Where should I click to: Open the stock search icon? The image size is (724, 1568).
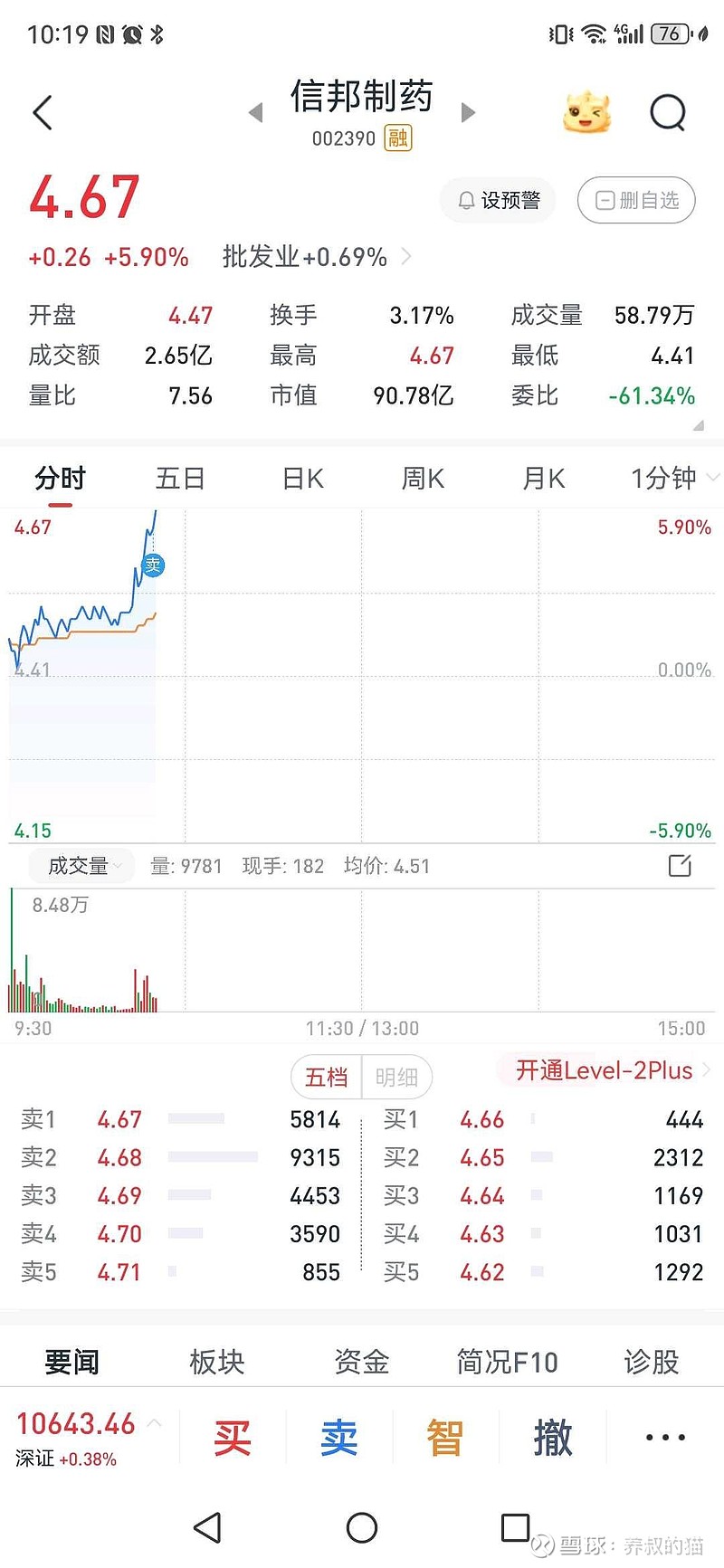click(669, 112)
